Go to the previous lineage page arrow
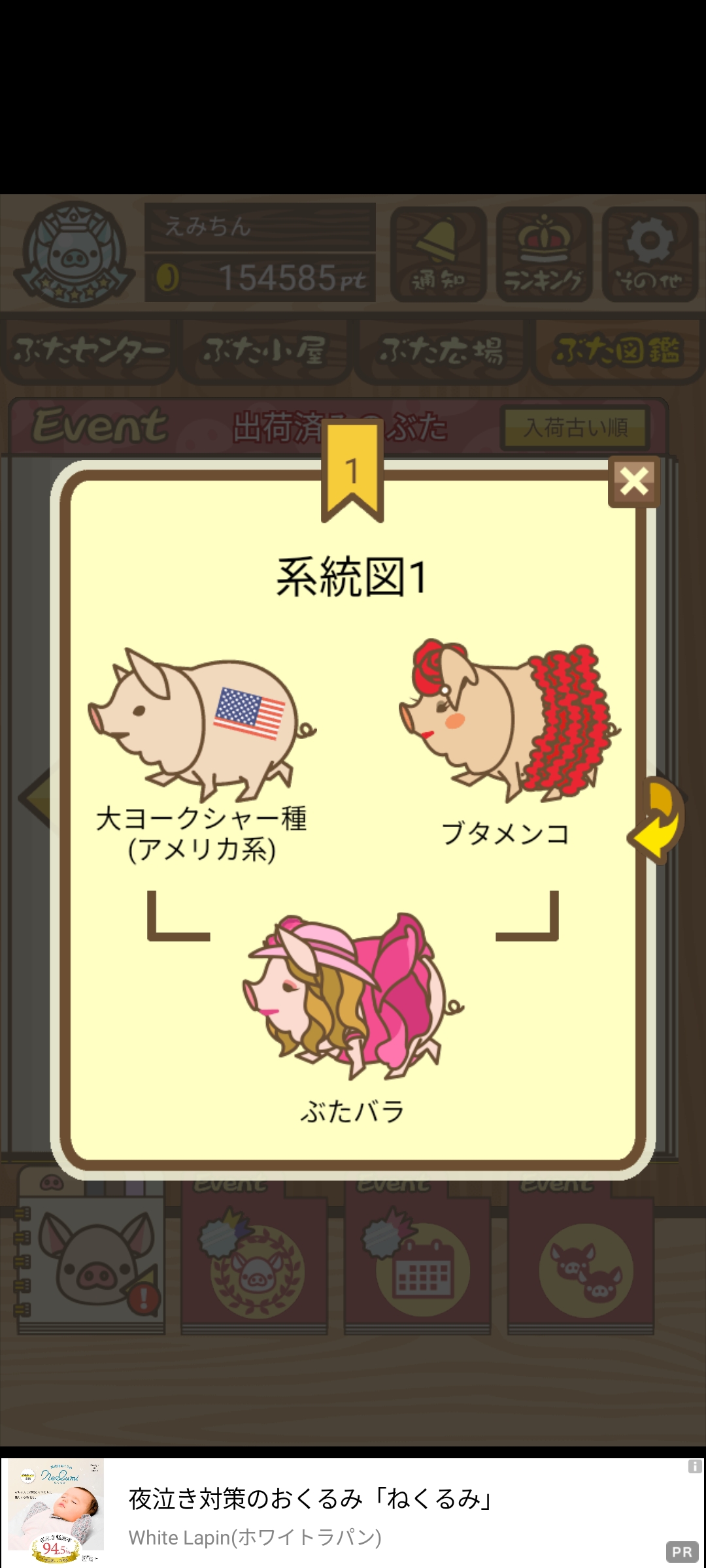The width and height of the screenshot is (706, 1568). tap(34, 798)
